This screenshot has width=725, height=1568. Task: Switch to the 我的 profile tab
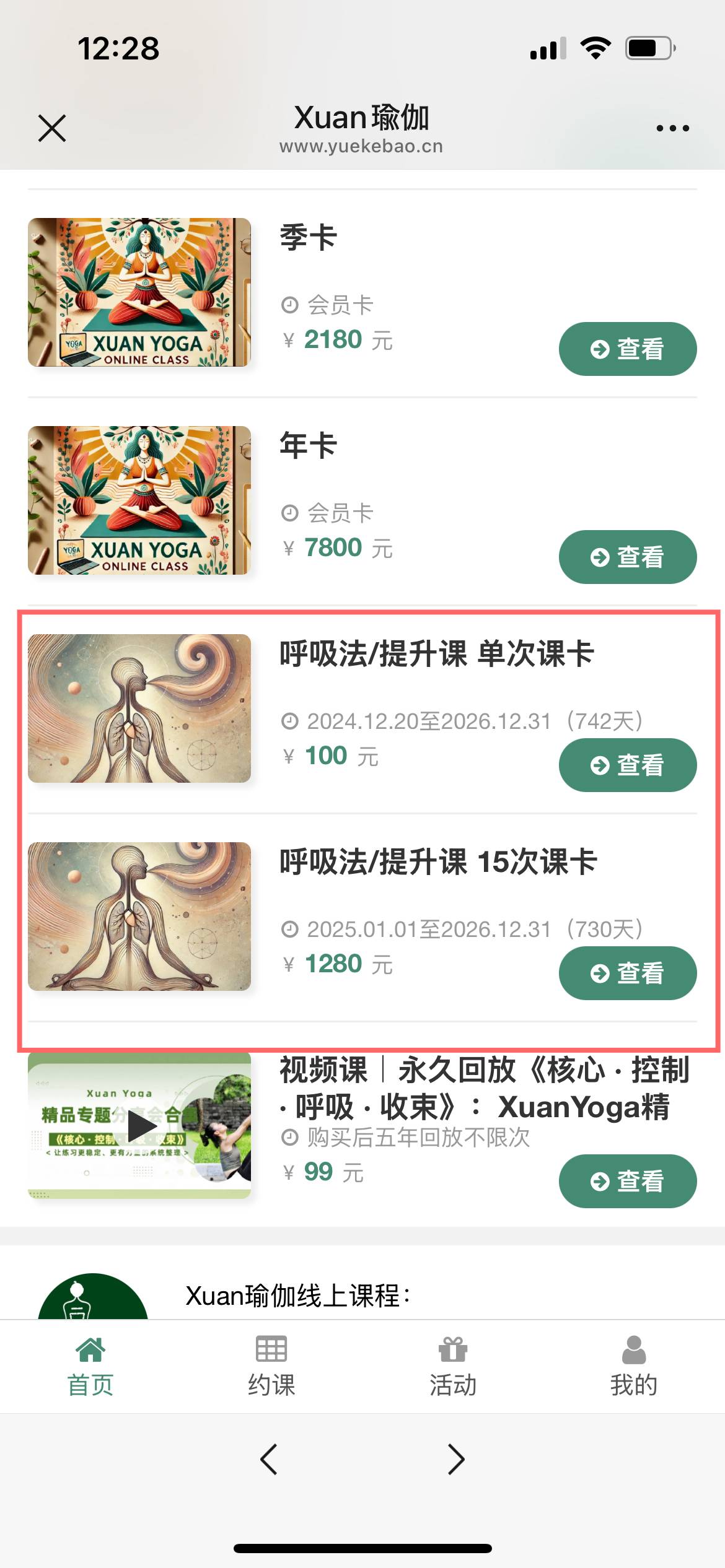(634, 1366)
